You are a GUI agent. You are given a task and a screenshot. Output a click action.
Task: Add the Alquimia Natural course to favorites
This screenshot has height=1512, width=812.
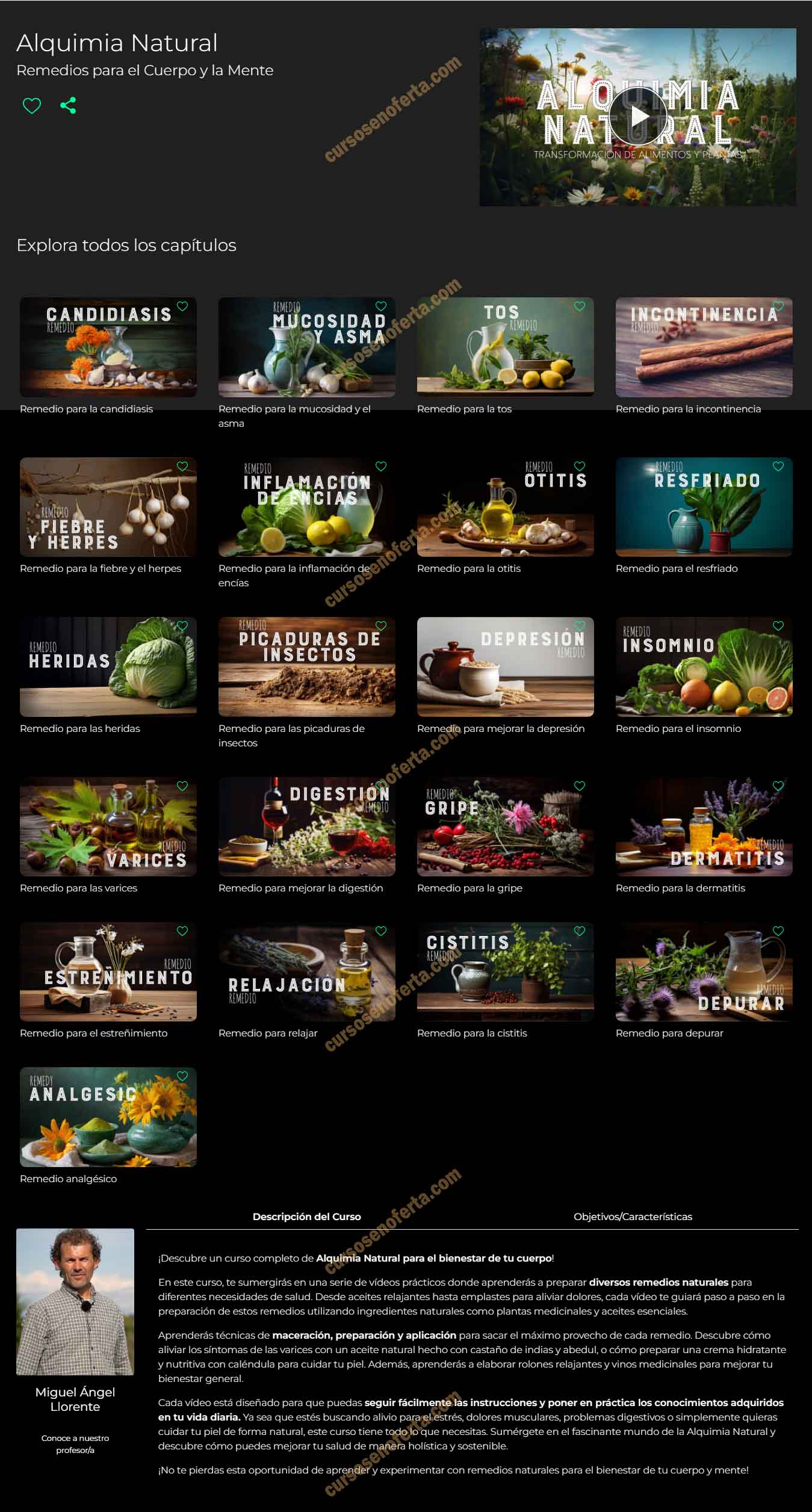31,106
